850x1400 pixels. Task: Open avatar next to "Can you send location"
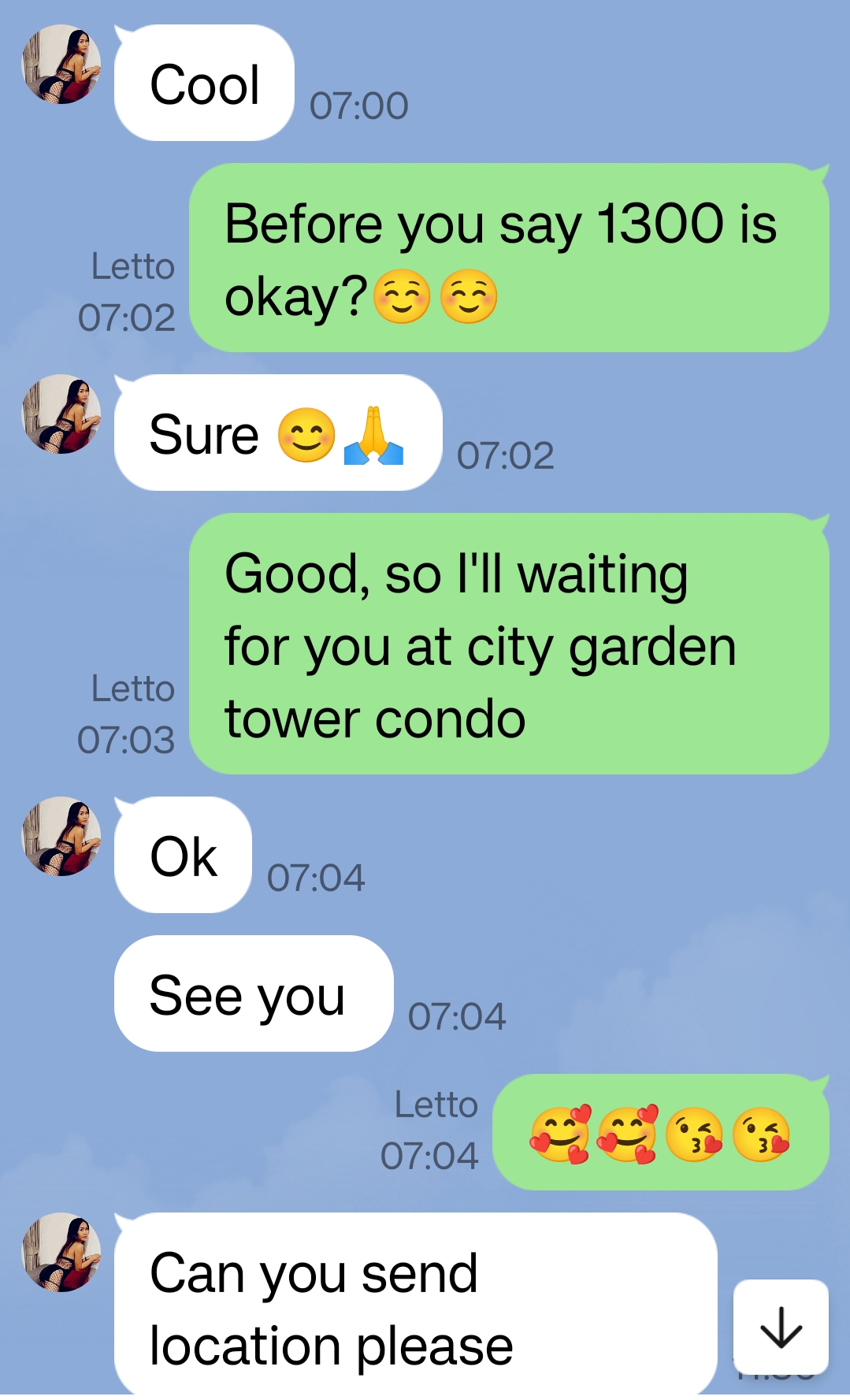click(61, 1253)
